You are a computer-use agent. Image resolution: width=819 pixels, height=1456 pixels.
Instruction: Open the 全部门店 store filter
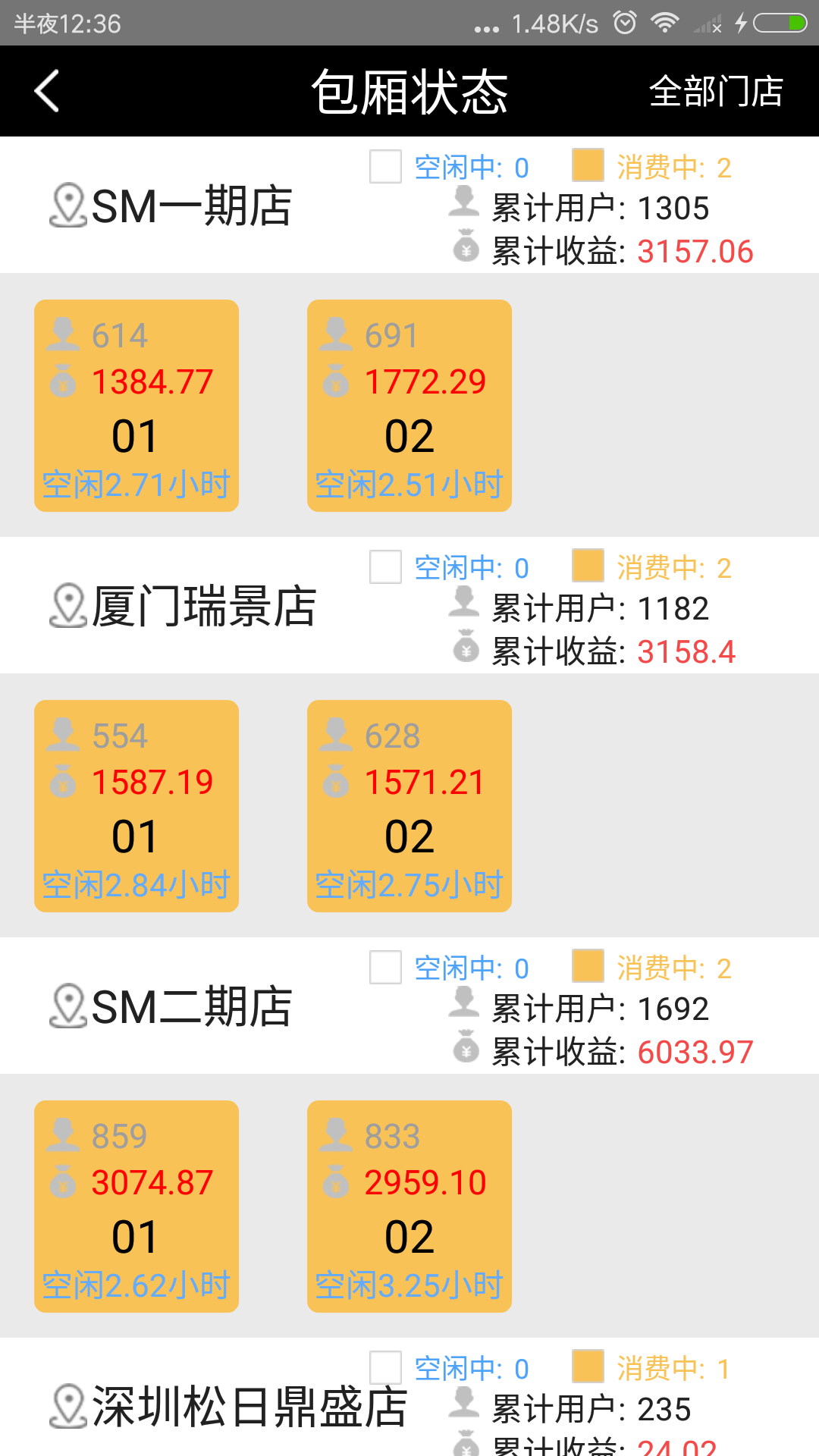(x=716, y=91)
